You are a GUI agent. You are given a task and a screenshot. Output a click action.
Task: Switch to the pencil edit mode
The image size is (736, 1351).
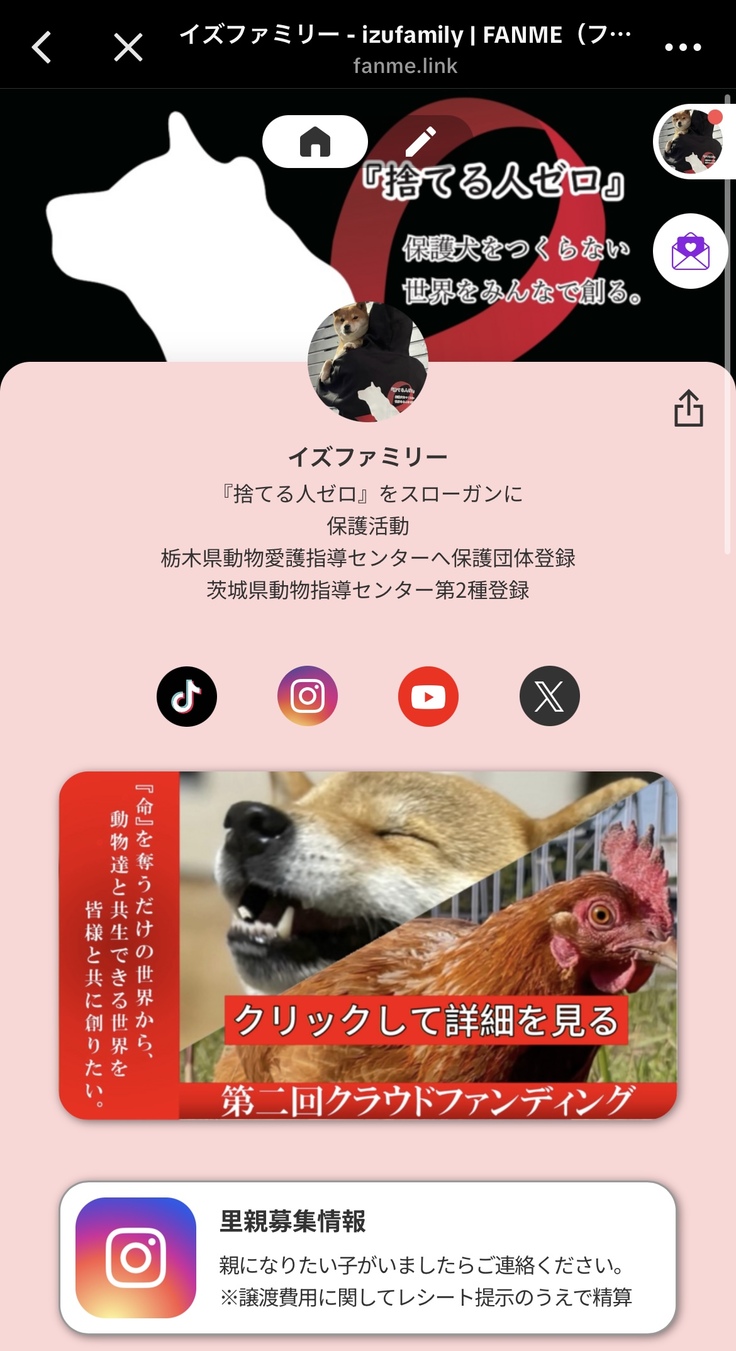(x=421, y=142)
